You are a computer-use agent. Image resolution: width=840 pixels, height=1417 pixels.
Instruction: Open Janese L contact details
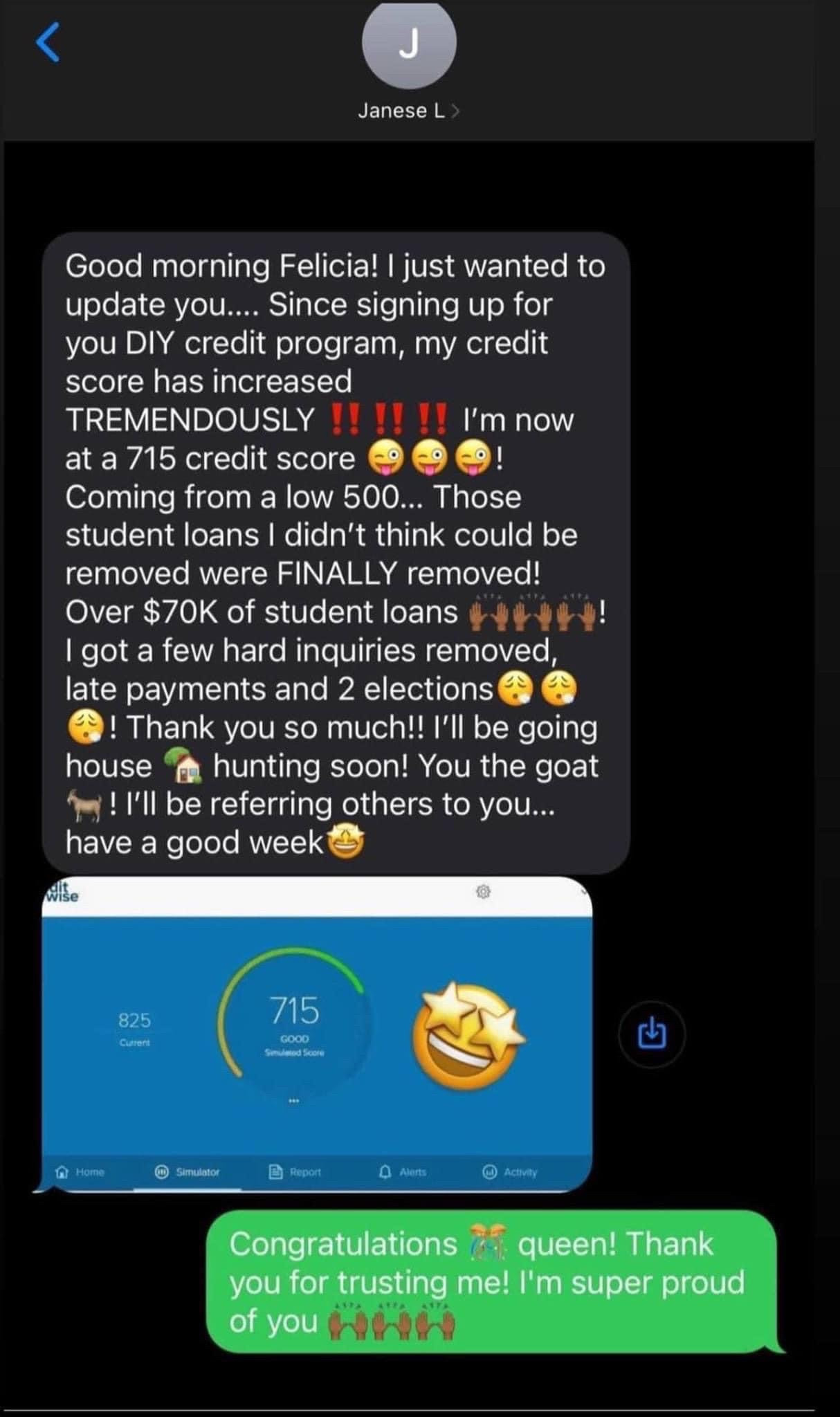point(408,111)
